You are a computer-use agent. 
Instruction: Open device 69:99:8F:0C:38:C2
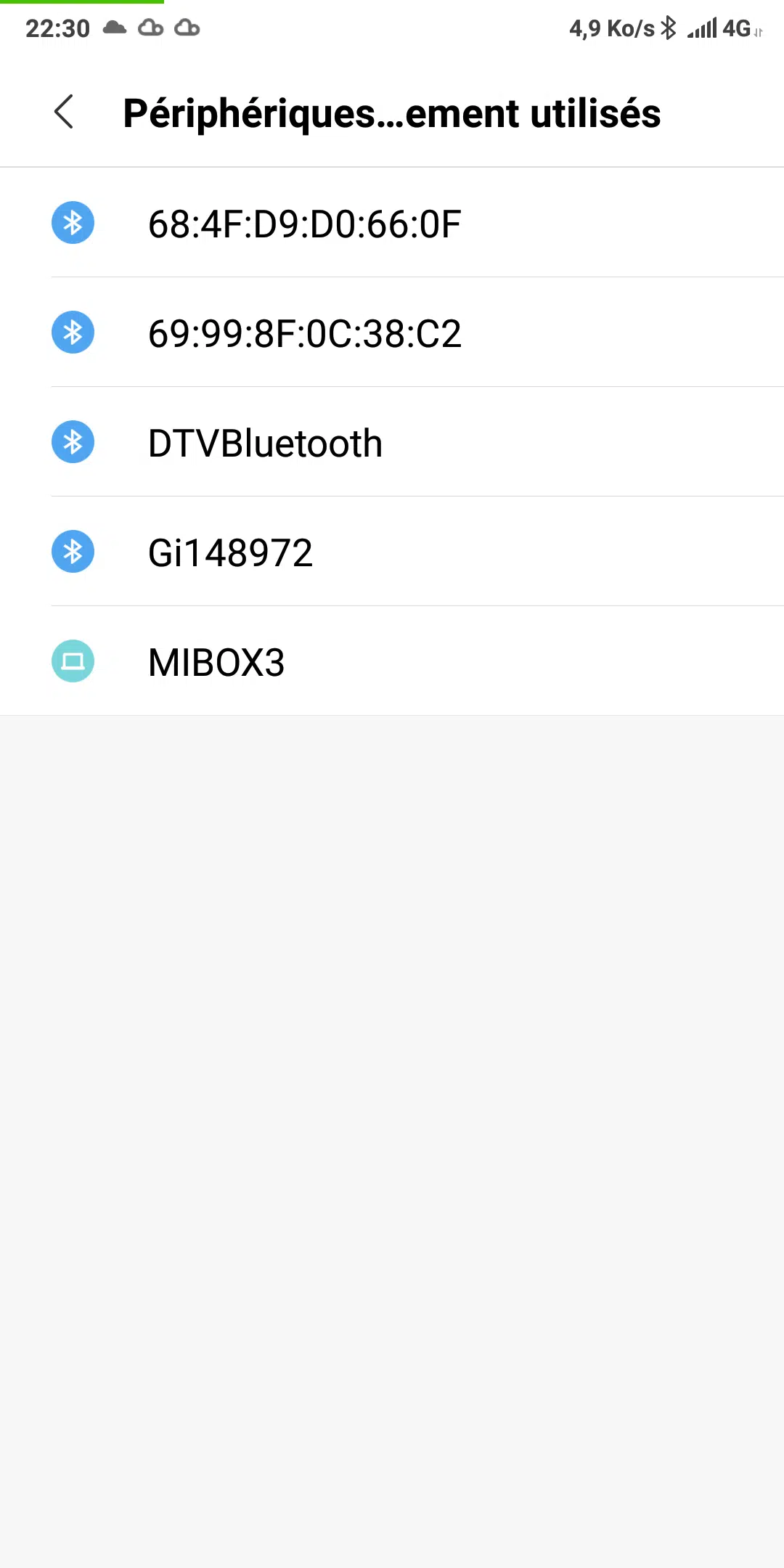392,332
